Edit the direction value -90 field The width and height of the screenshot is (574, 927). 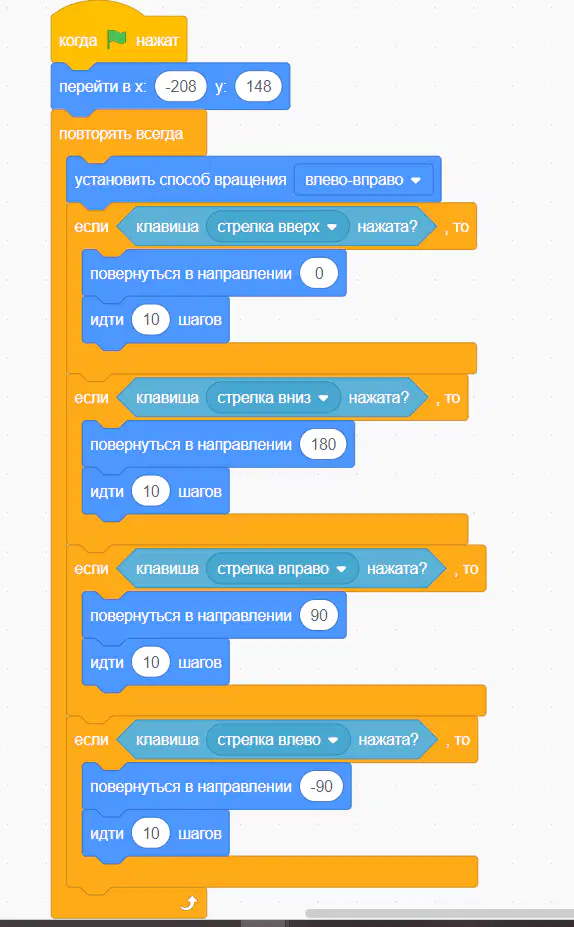click(x=322, y=786)
